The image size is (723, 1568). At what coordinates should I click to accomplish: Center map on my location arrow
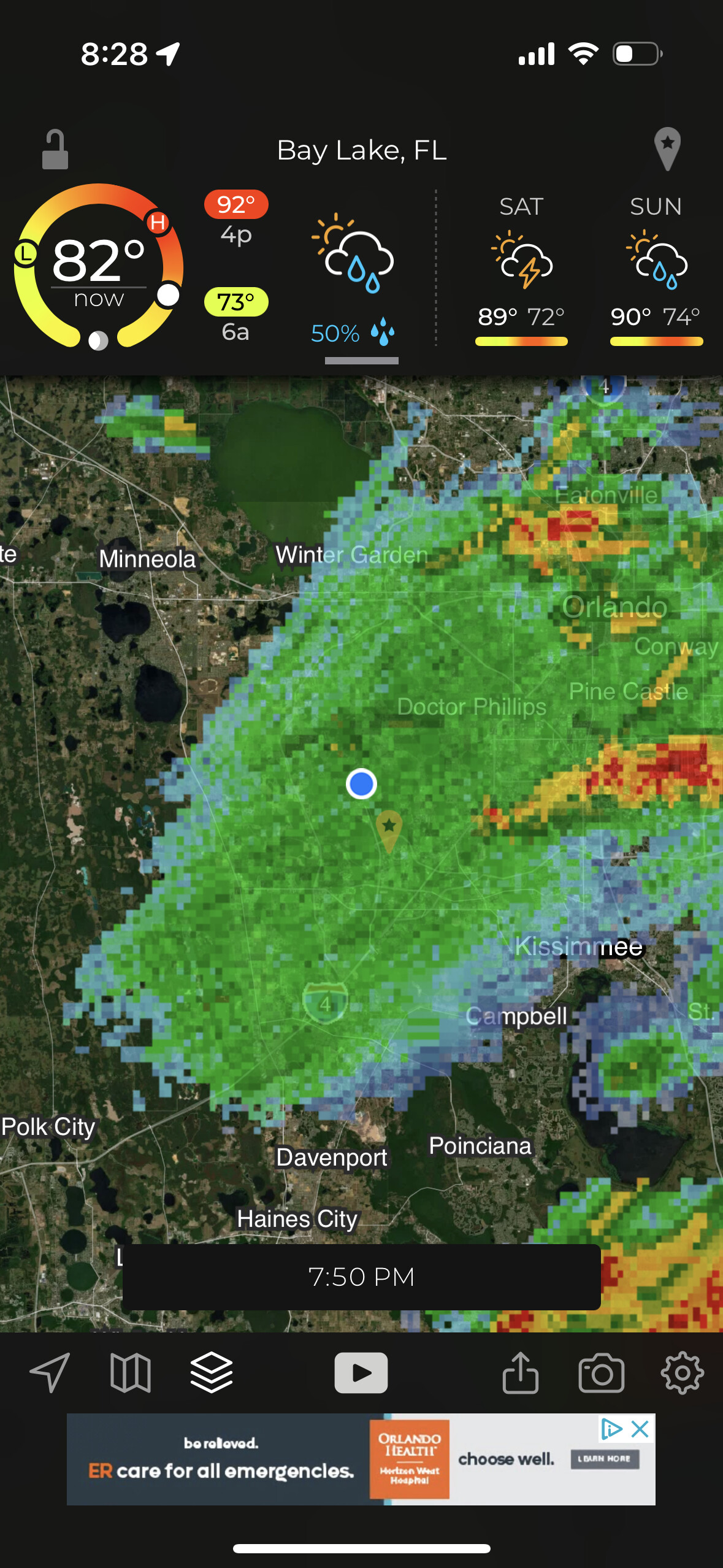(50, 1372)
